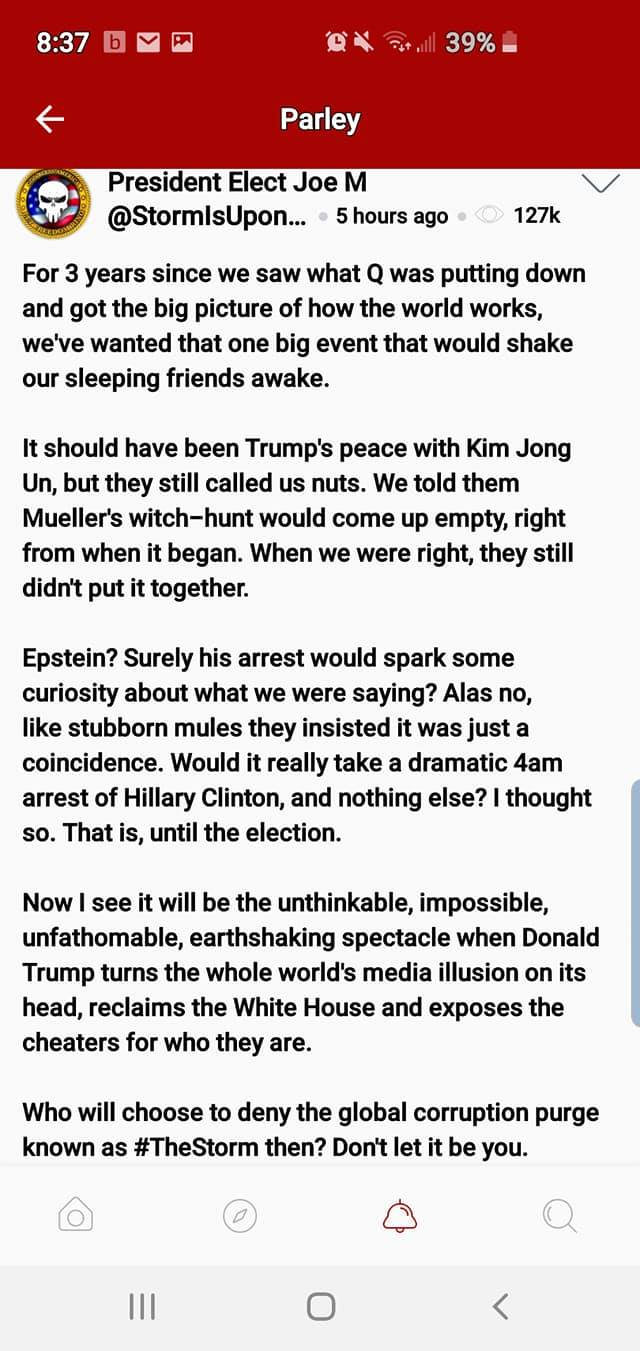The image size is (640, 1351).
Task: Expand the post options chevron
Action: click(x=600, y=183)
